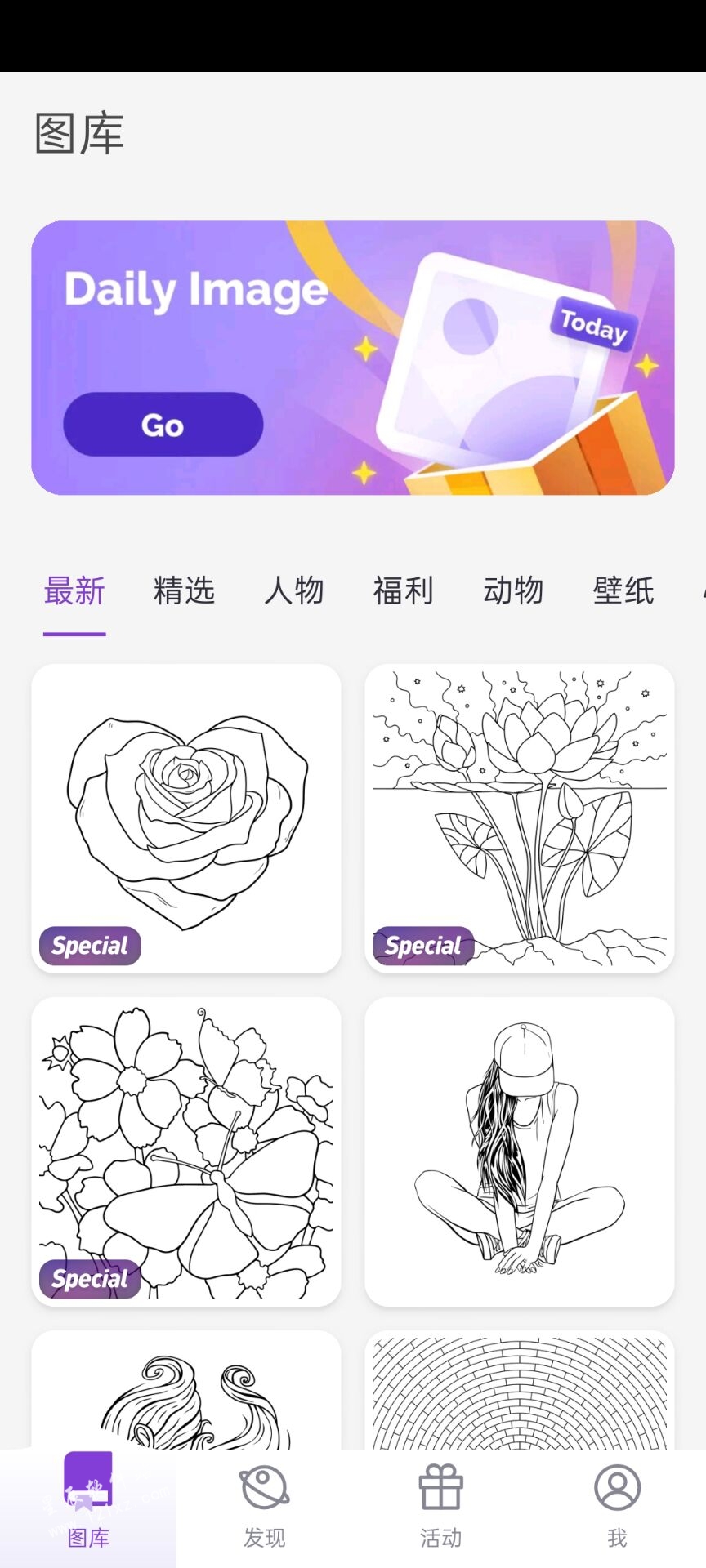Open the curly hair drawing tile

click(x=186, y=1392)
